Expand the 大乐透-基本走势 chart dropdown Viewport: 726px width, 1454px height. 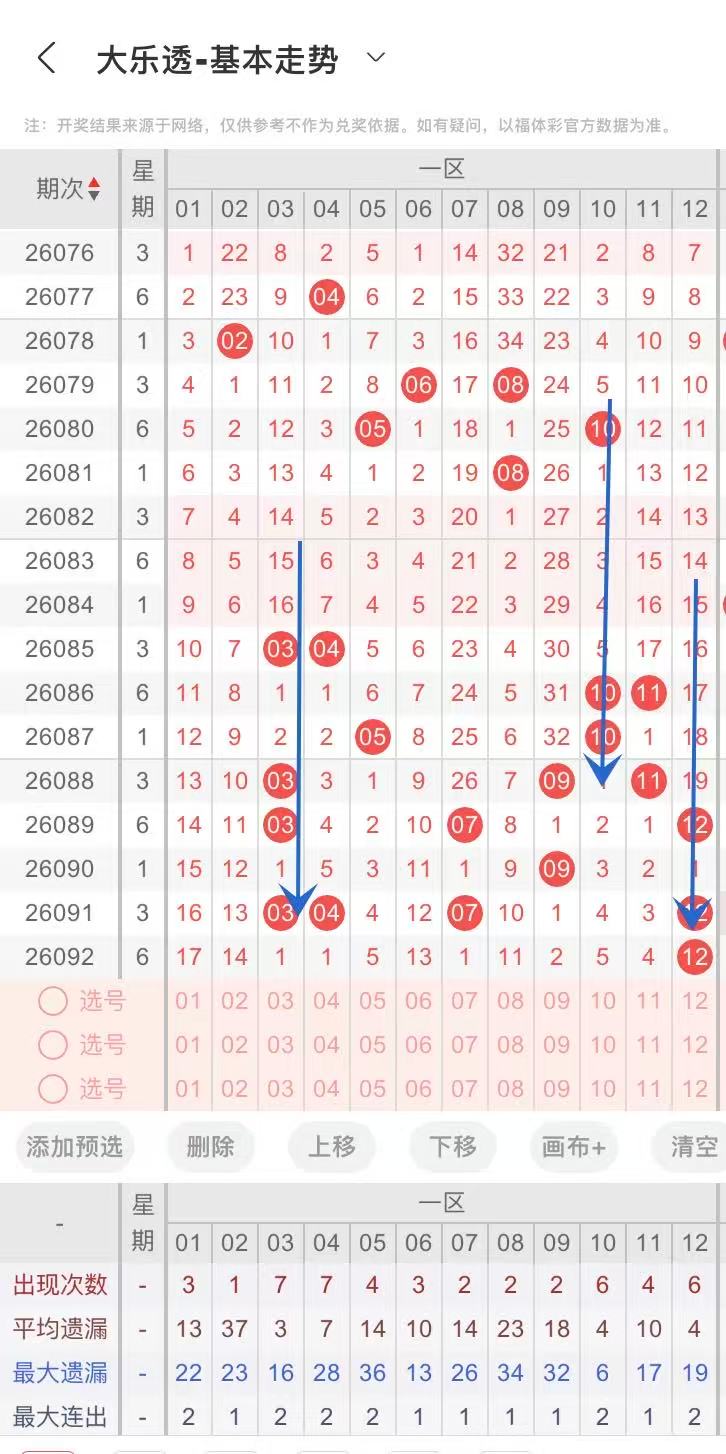pos(376,58)
